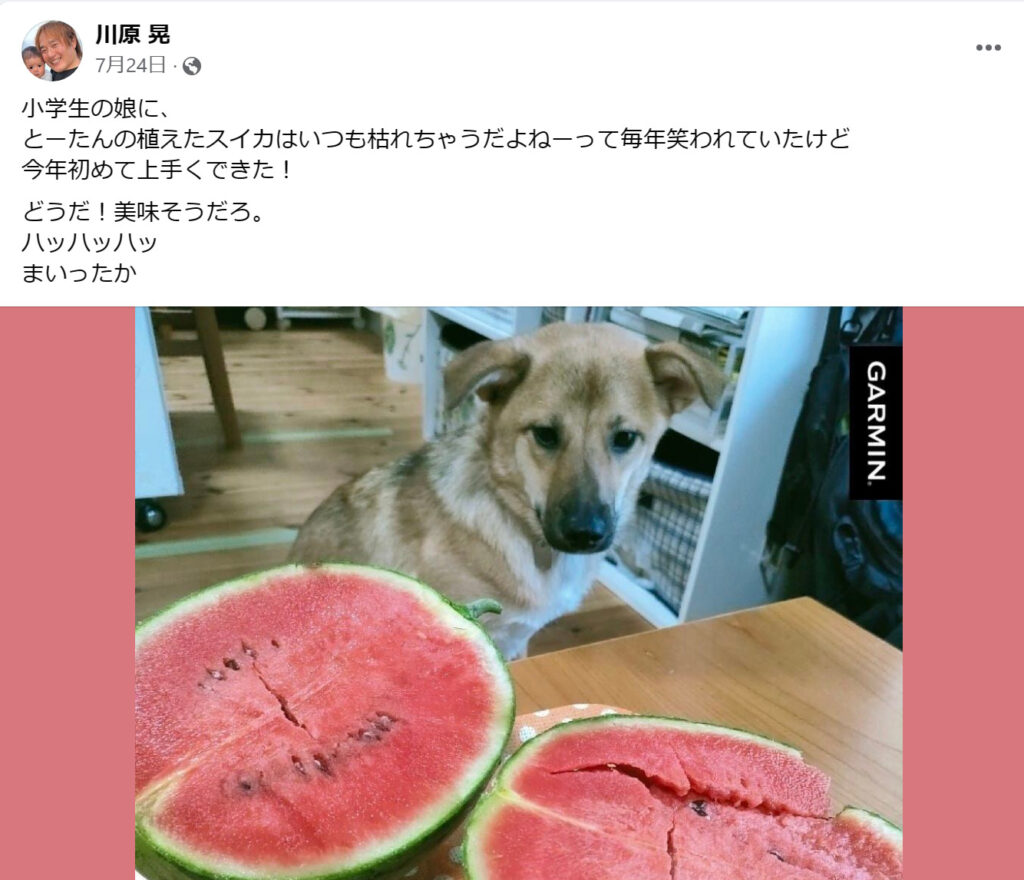1024x880 pixels.
Task: Open the post's three-dot options menu
Action: [988, 48]
